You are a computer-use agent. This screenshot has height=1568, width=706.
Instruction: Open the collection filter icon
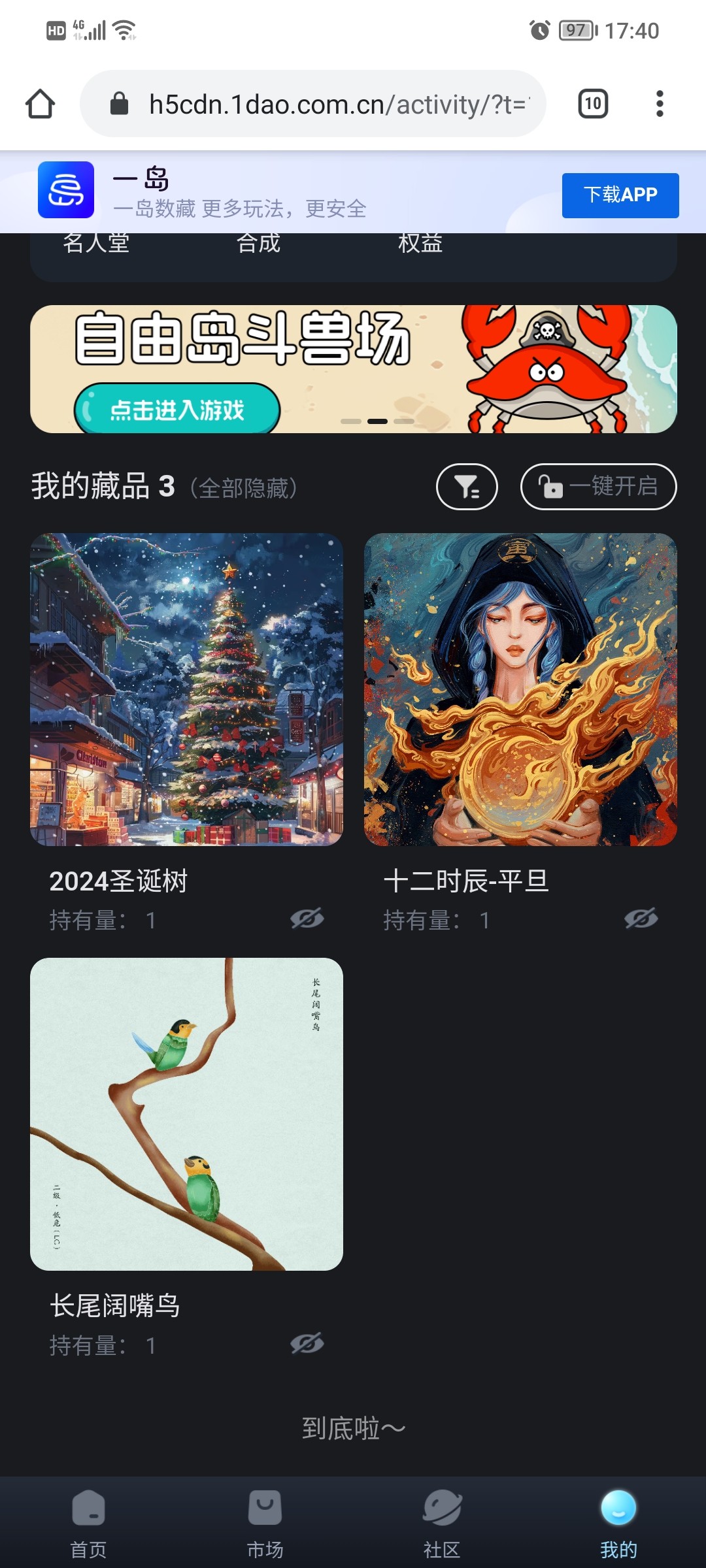(467, 487)
